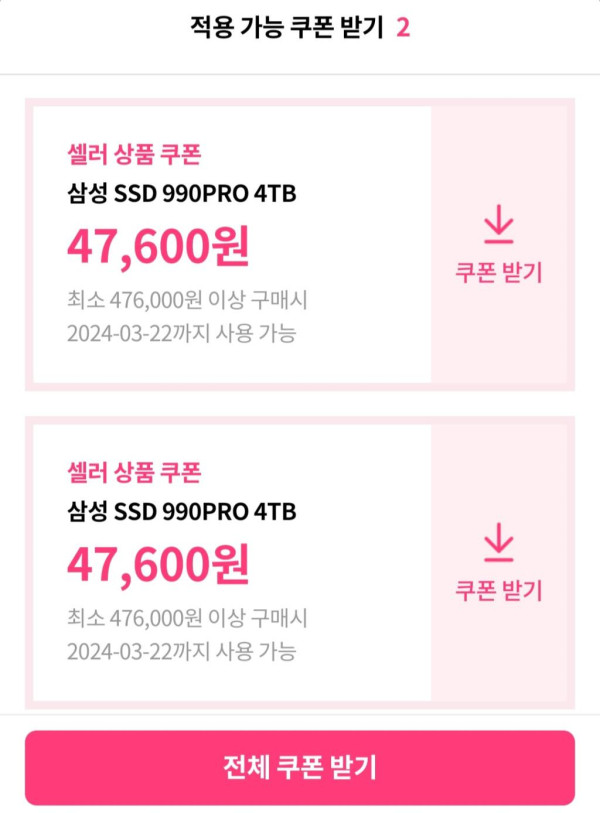Download all coupons with 전체 쿠폰 받기
The height and width of the screenshot is (813, 600).
pos(300,767)
